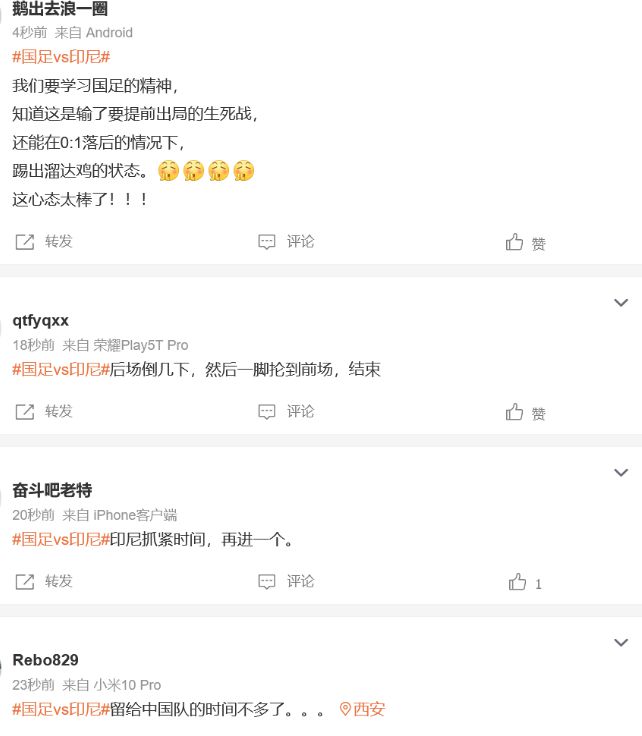
Task: Repost 奋斗吧老特's post
Action: pos(45,581)
